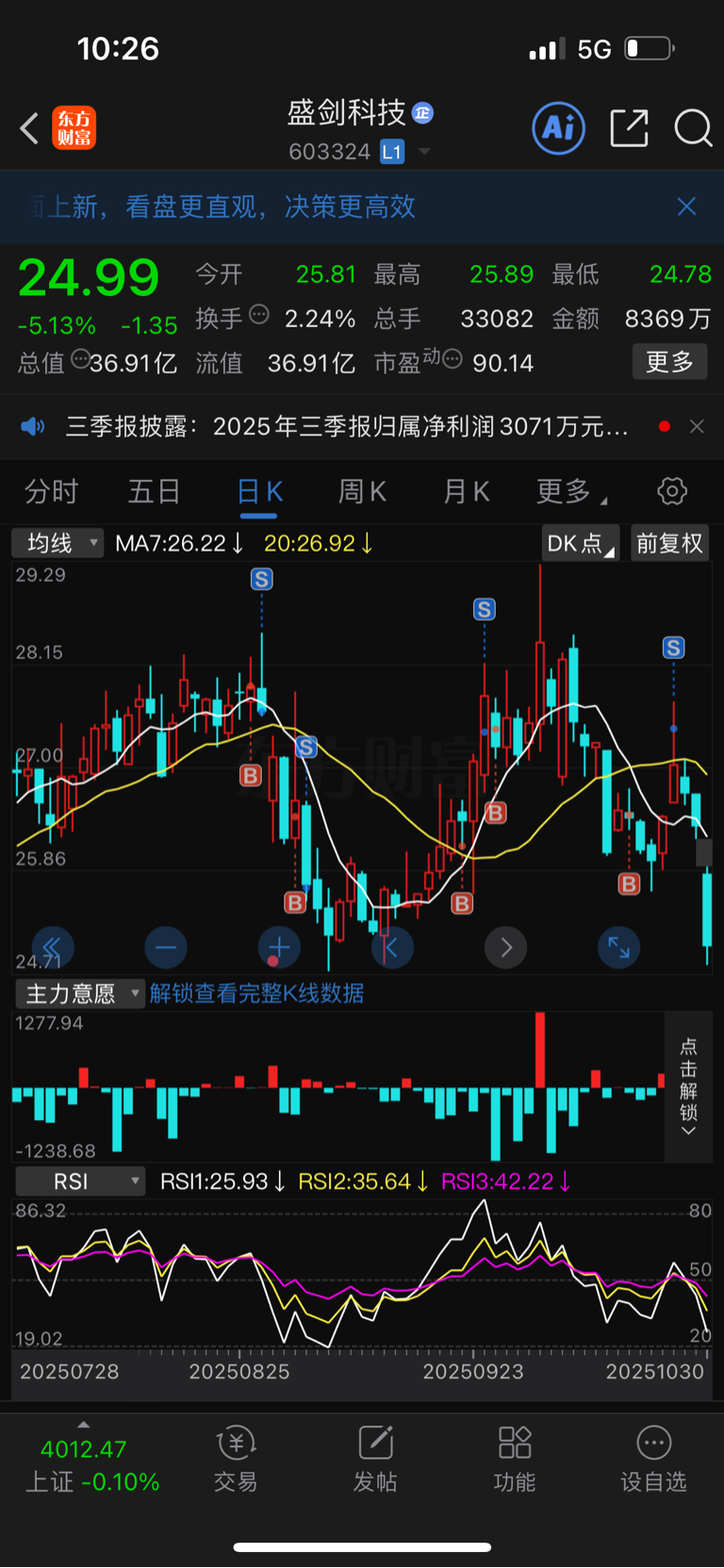Open chart settings gear
Screen dimensions: 724x1568
[x=672, y=490]
